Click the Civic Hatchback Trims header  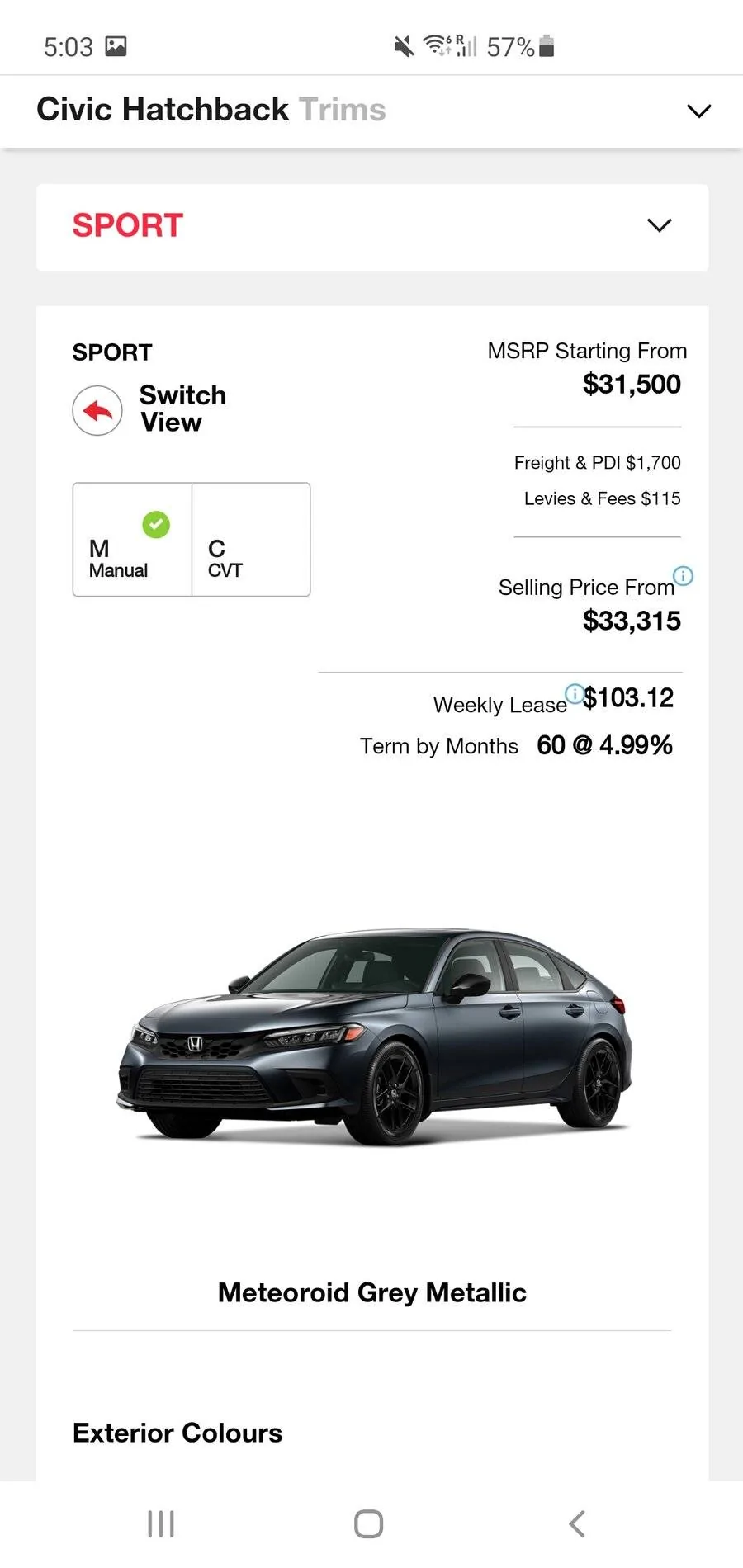pyautogui.click(x=211, y=110)
